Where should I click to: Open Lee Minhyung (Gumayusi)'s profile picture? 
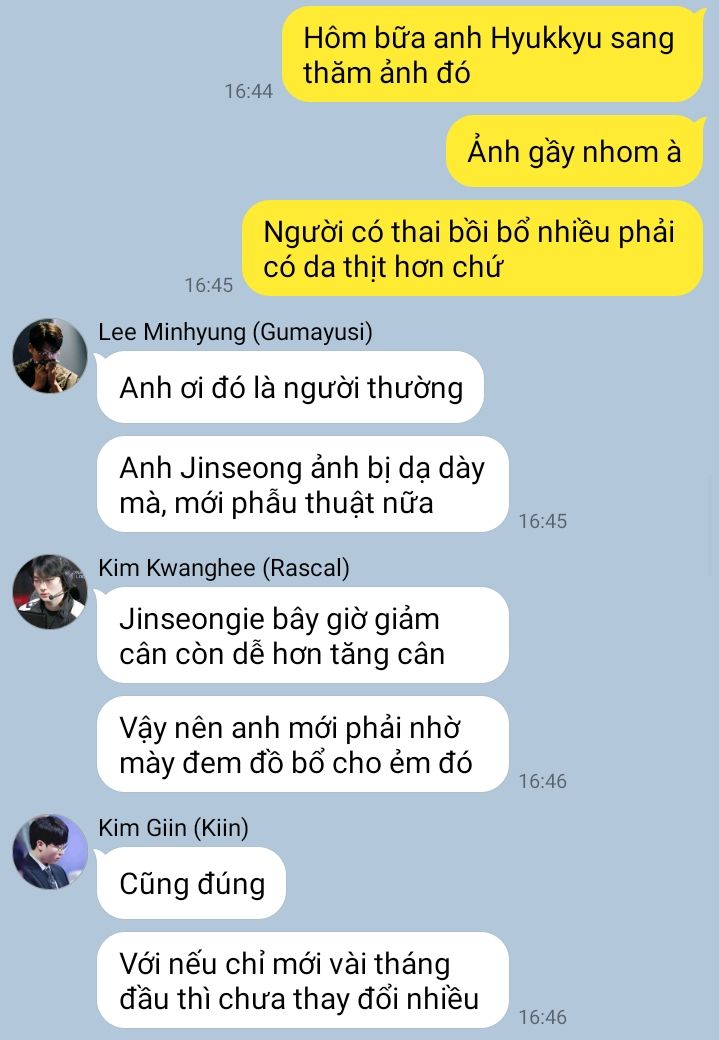point(50,356)
